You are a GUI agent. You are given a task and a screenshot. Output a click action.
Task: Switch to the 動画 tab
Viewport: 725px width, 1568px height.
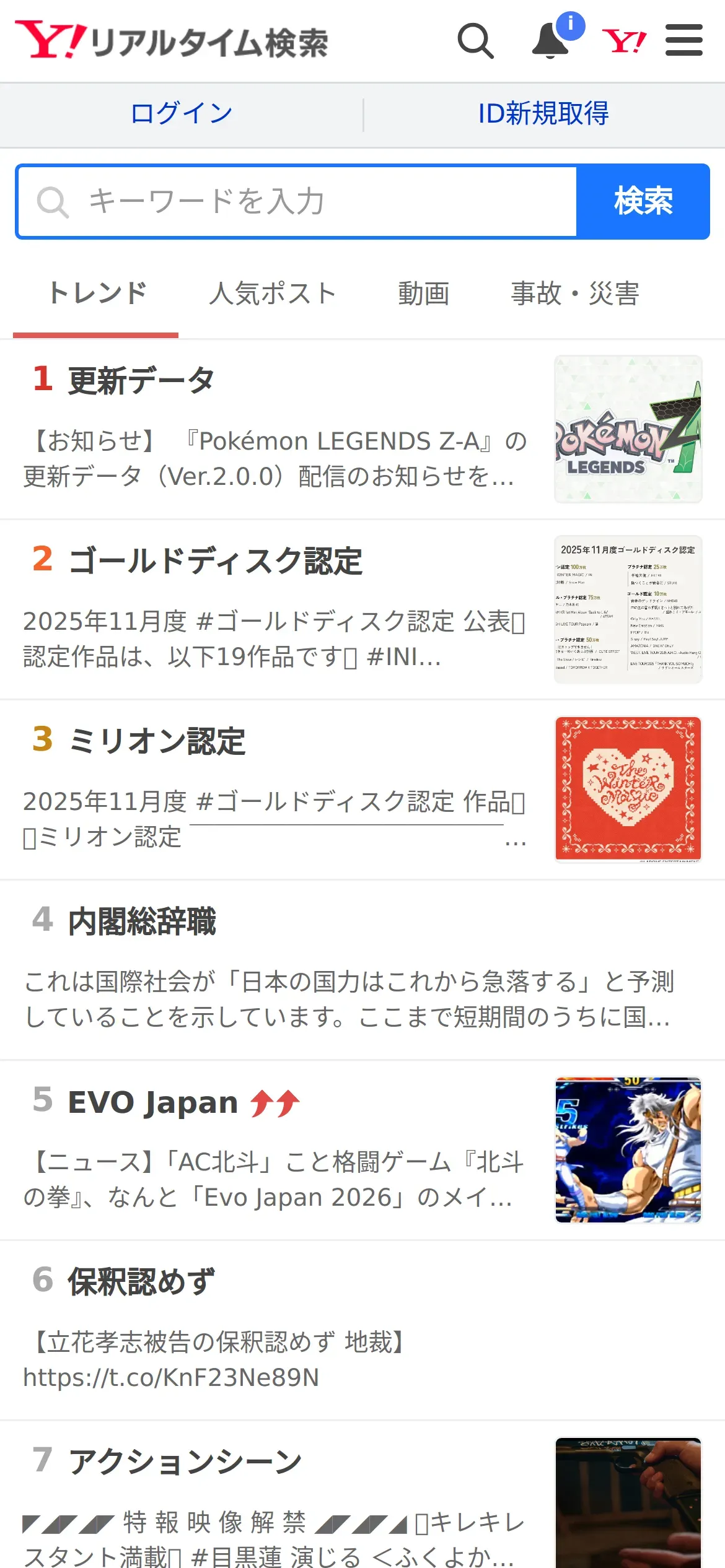[x=424, y=294]
